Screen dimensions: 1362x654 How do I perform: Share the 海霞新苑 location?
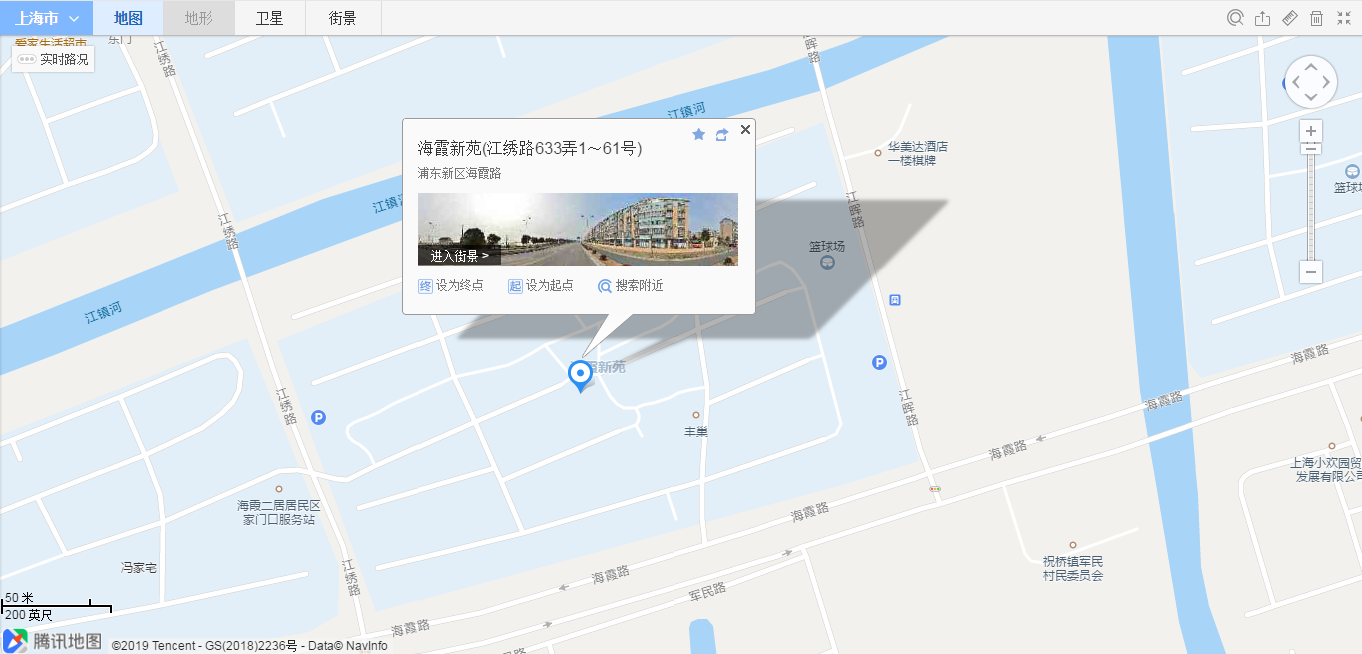(x=721, y=134)
